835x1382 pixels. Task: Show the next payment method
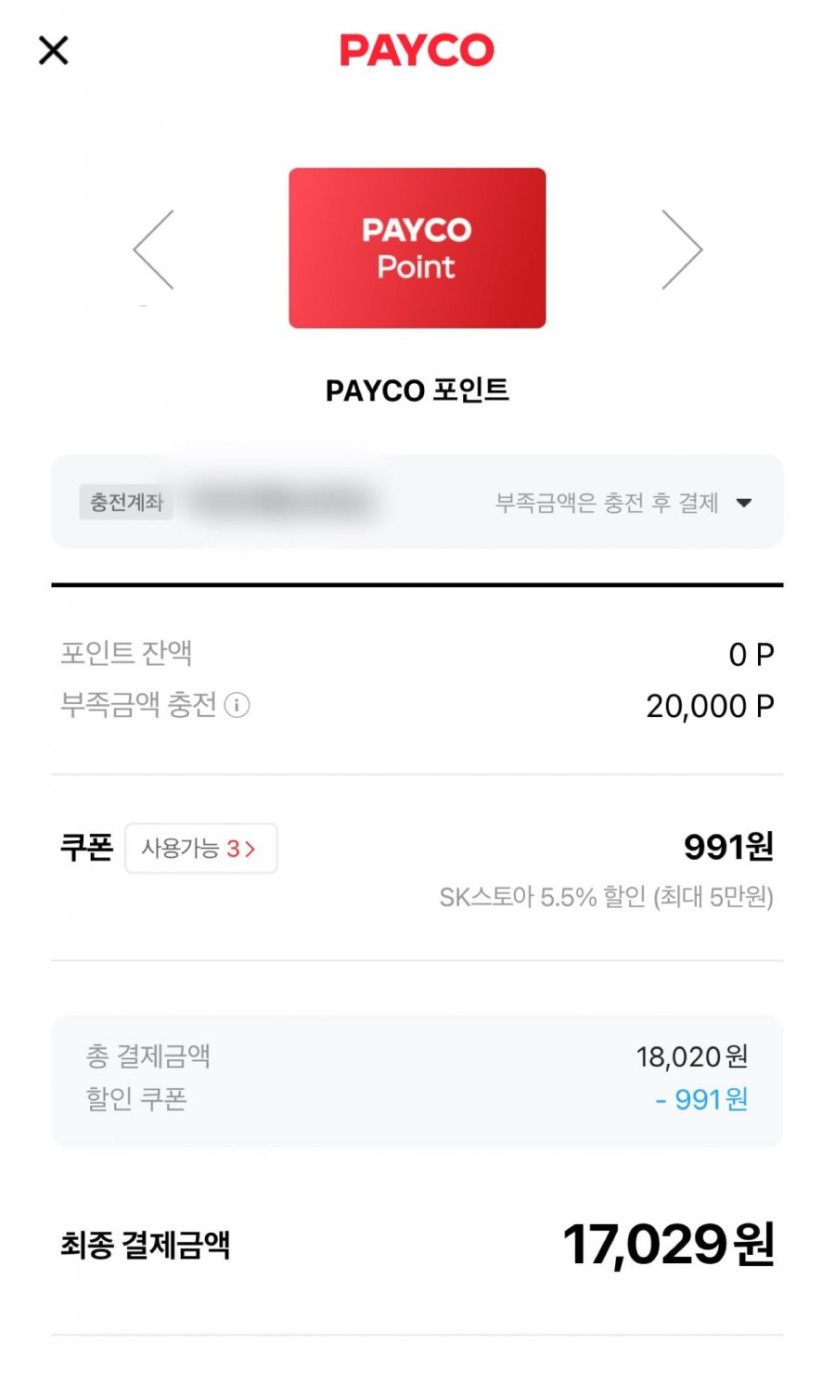tap(682, 249)
